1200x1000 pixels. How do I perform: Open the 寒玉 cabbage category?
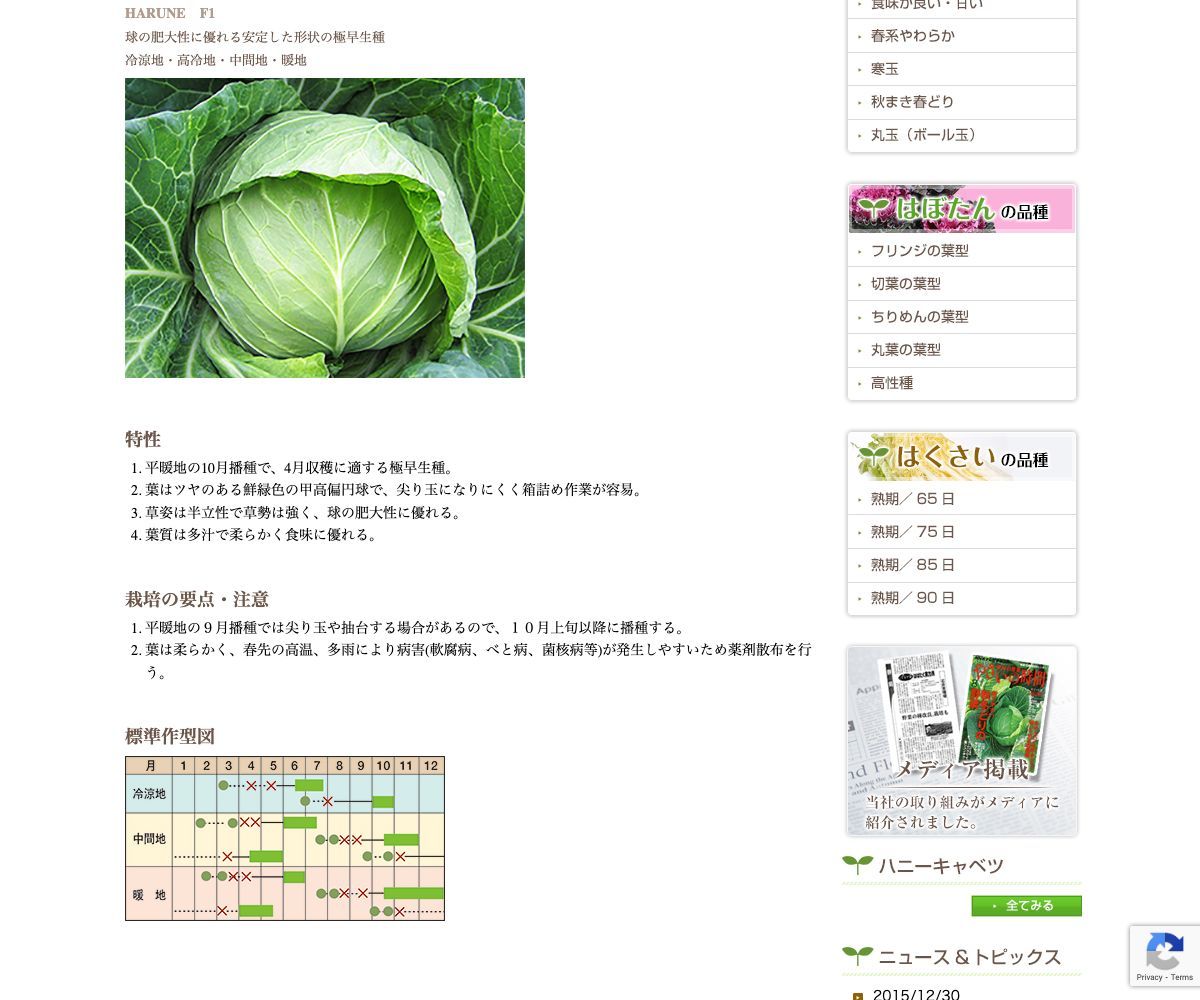(x=885, y=69)
